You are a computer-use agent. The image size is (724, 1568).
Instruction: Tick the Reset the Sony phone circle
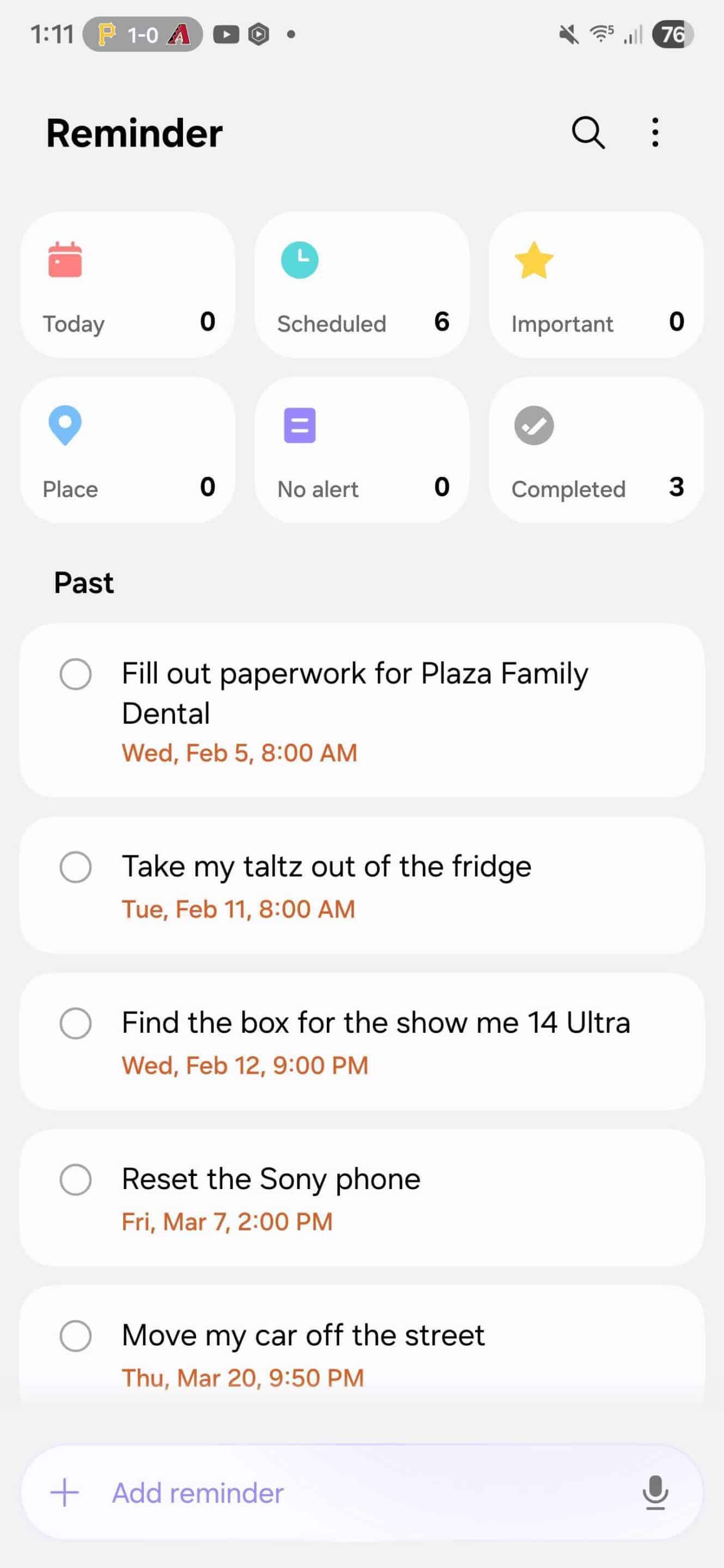click(x=76, y=1180)
